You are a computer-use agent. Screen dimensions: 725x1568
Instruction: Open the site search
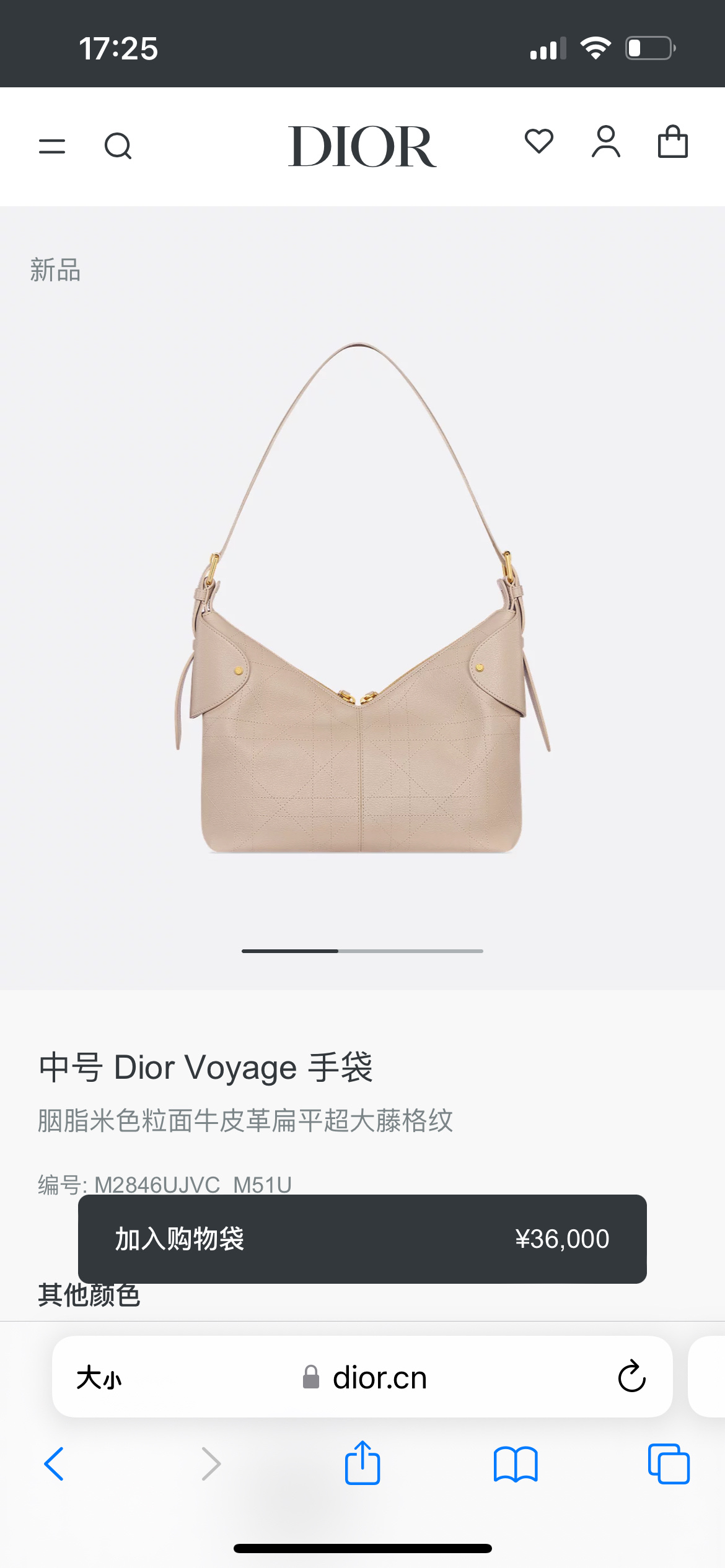pos(118,147)
